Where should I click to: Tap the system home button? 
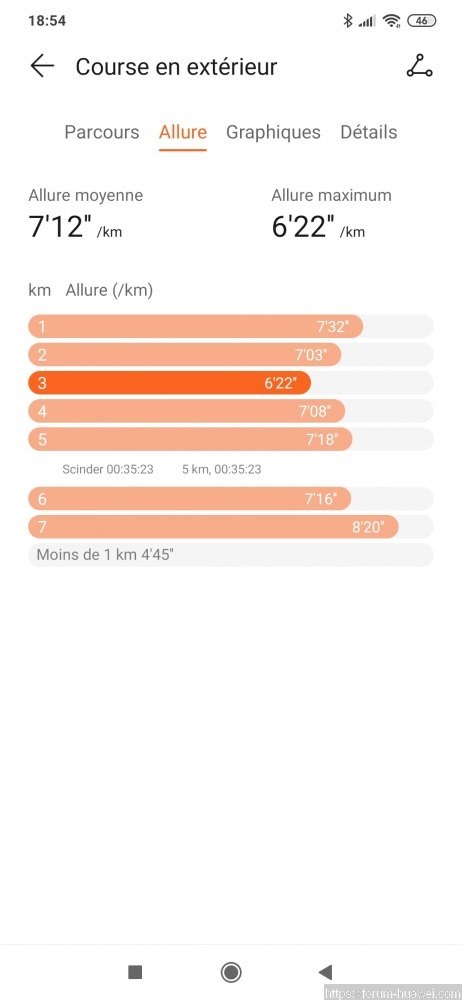coord(231,972)
